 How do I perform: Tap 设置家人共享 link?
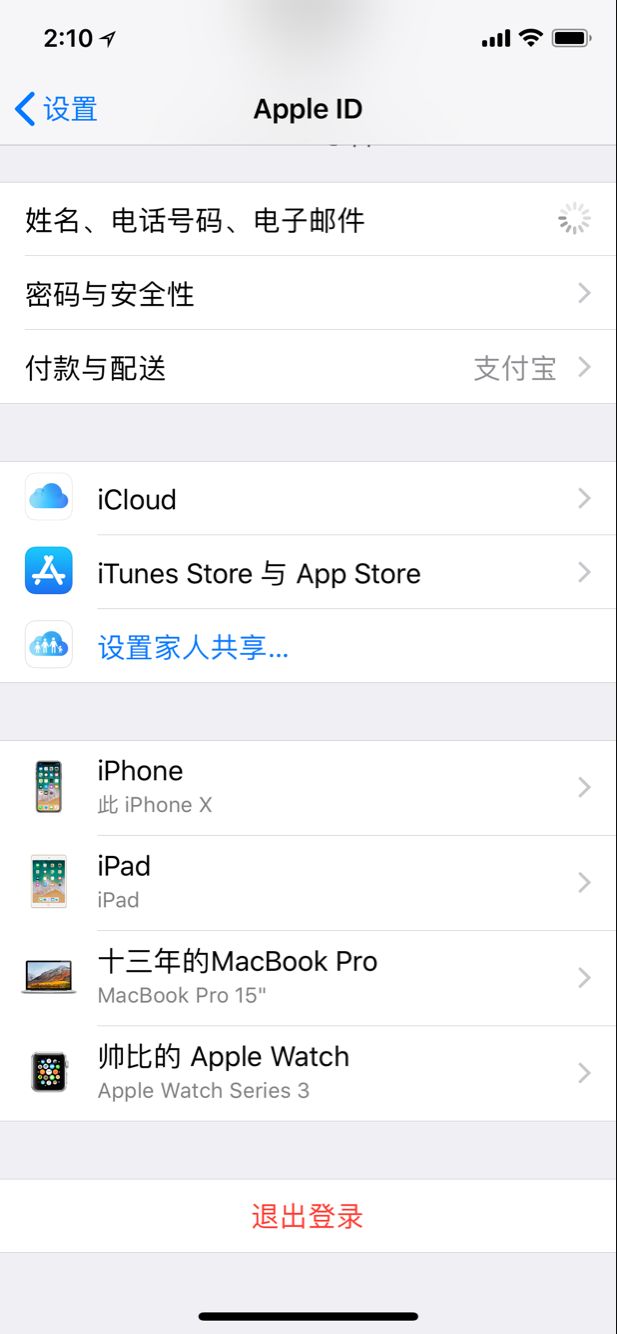193,647
